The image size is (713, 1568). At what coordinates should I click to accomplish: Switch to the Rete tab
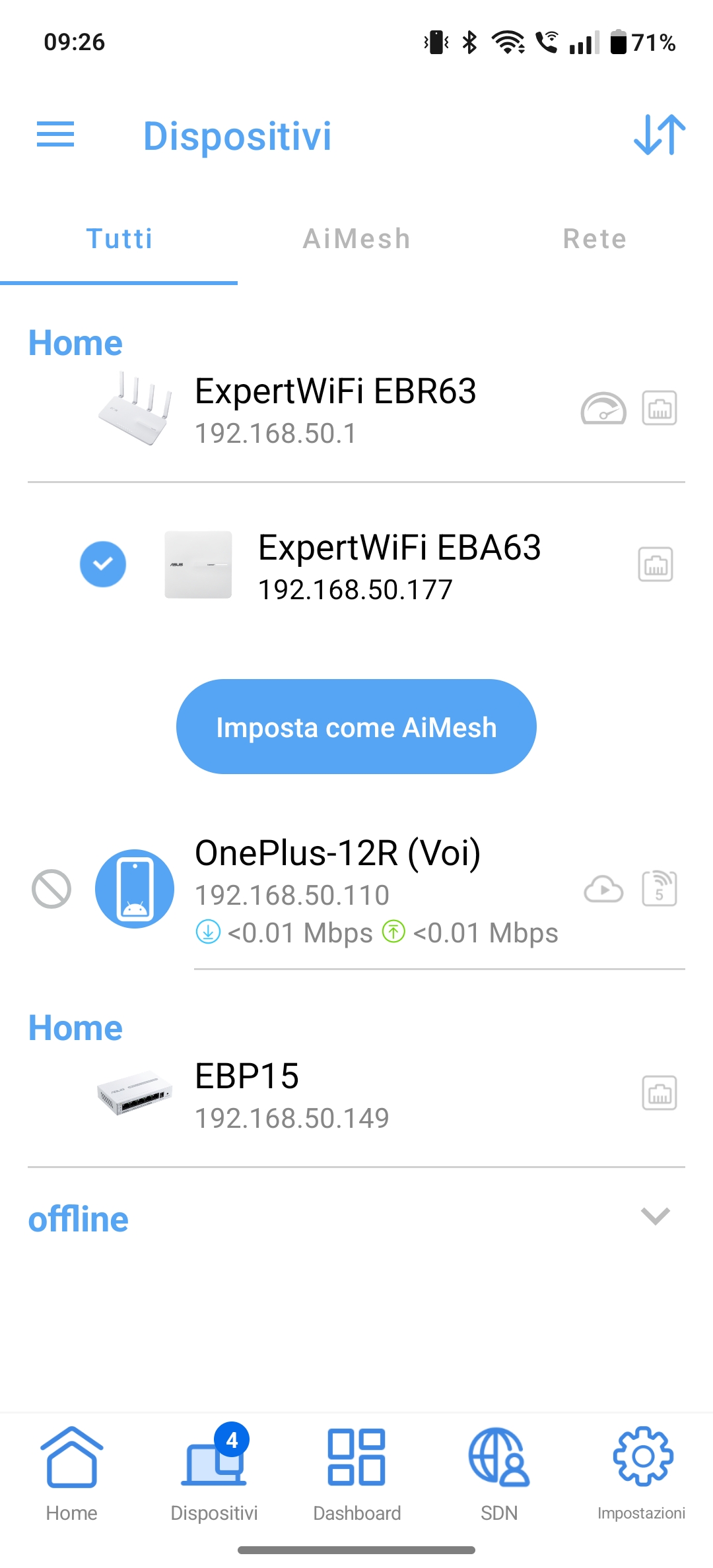click(594, 239)
